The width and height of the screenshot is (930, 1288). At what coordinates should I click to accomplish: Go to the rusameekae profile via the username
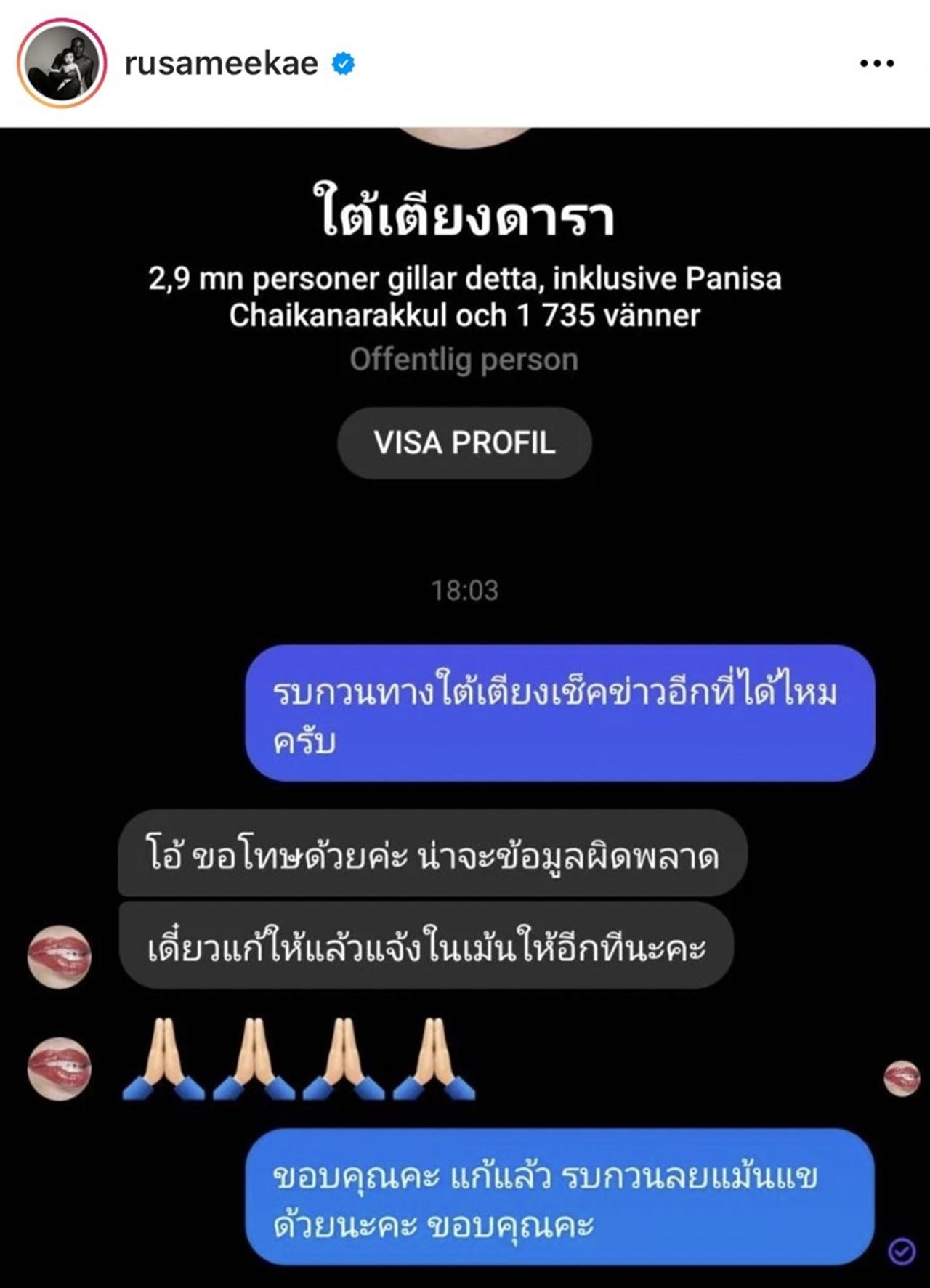221,64
